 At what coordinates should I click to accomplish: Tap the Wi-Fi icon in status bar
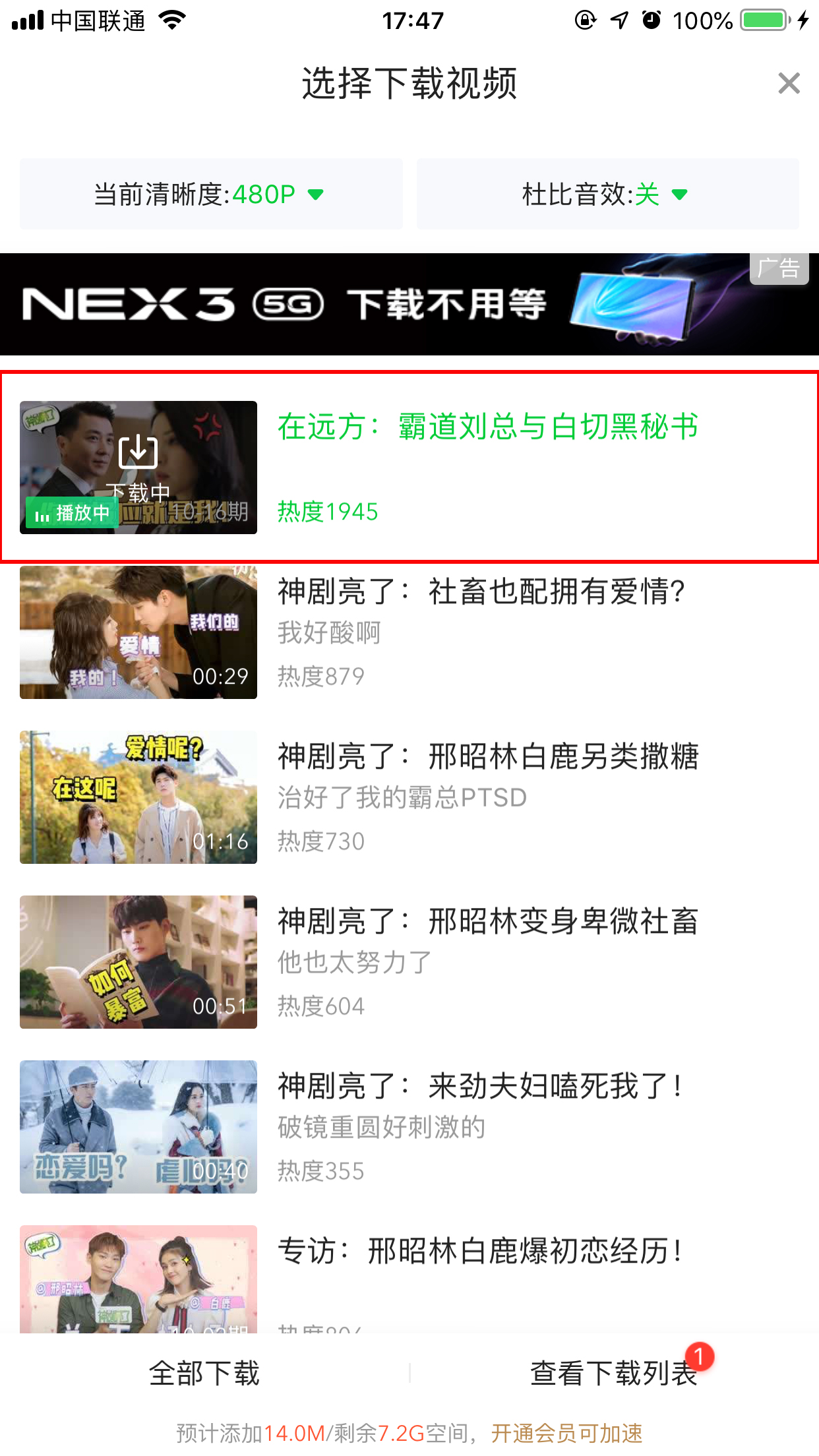coord(171,20)
